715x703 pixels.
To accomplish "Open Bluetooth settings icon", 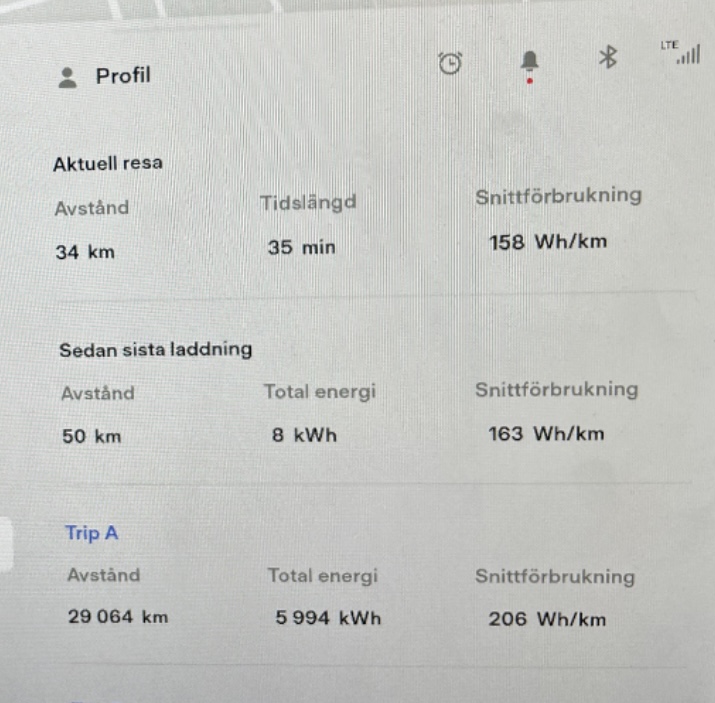I will tap(606, 58).
